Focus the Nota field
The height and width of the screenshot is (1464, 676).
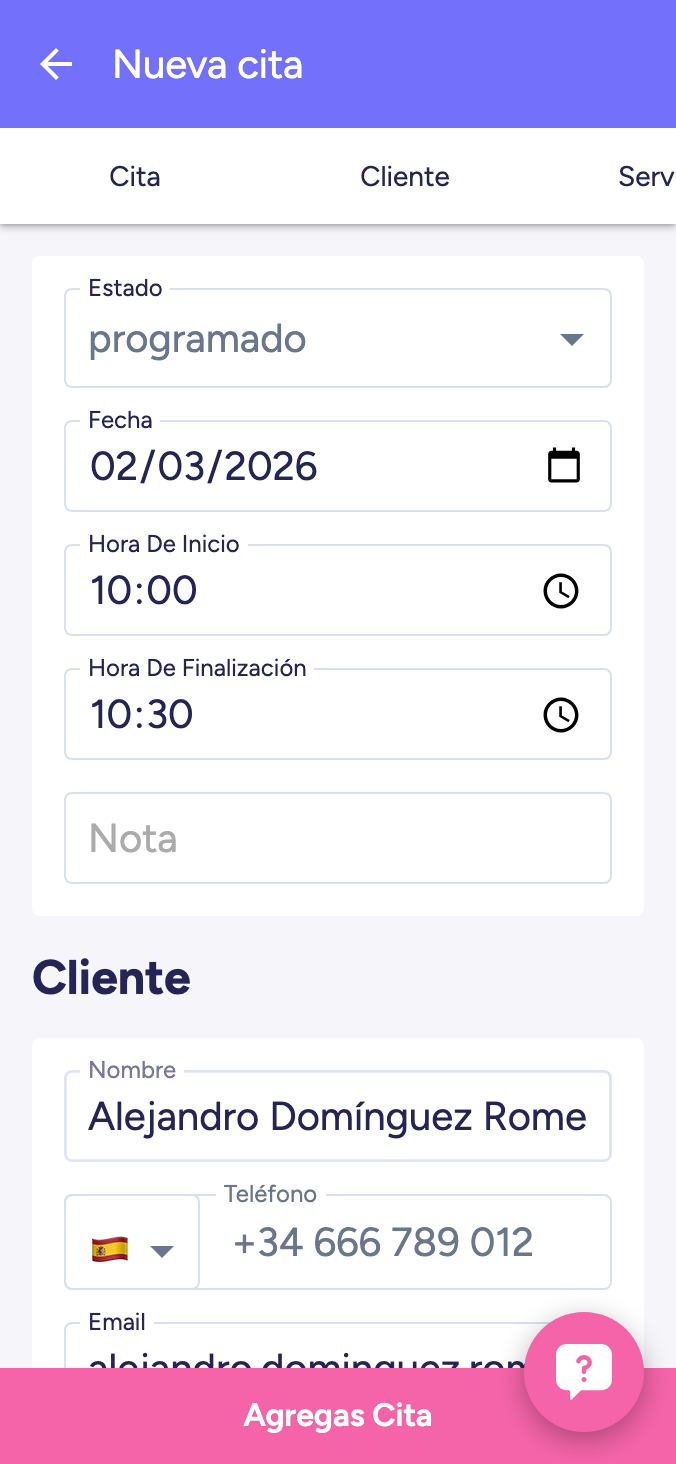click(338, 838)
